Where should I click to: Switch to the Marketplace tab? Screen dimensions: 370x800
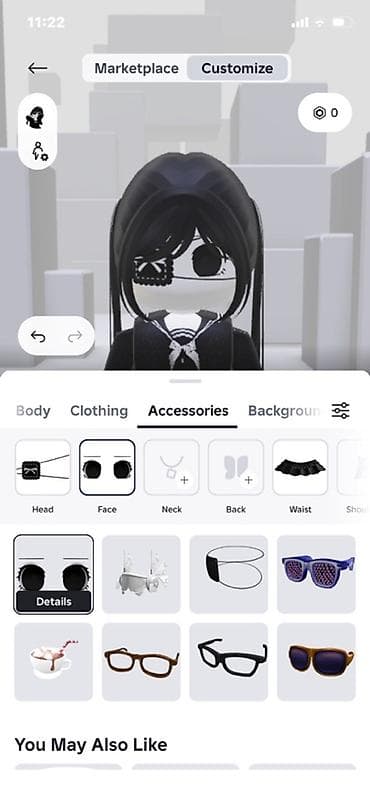[136, 68]
